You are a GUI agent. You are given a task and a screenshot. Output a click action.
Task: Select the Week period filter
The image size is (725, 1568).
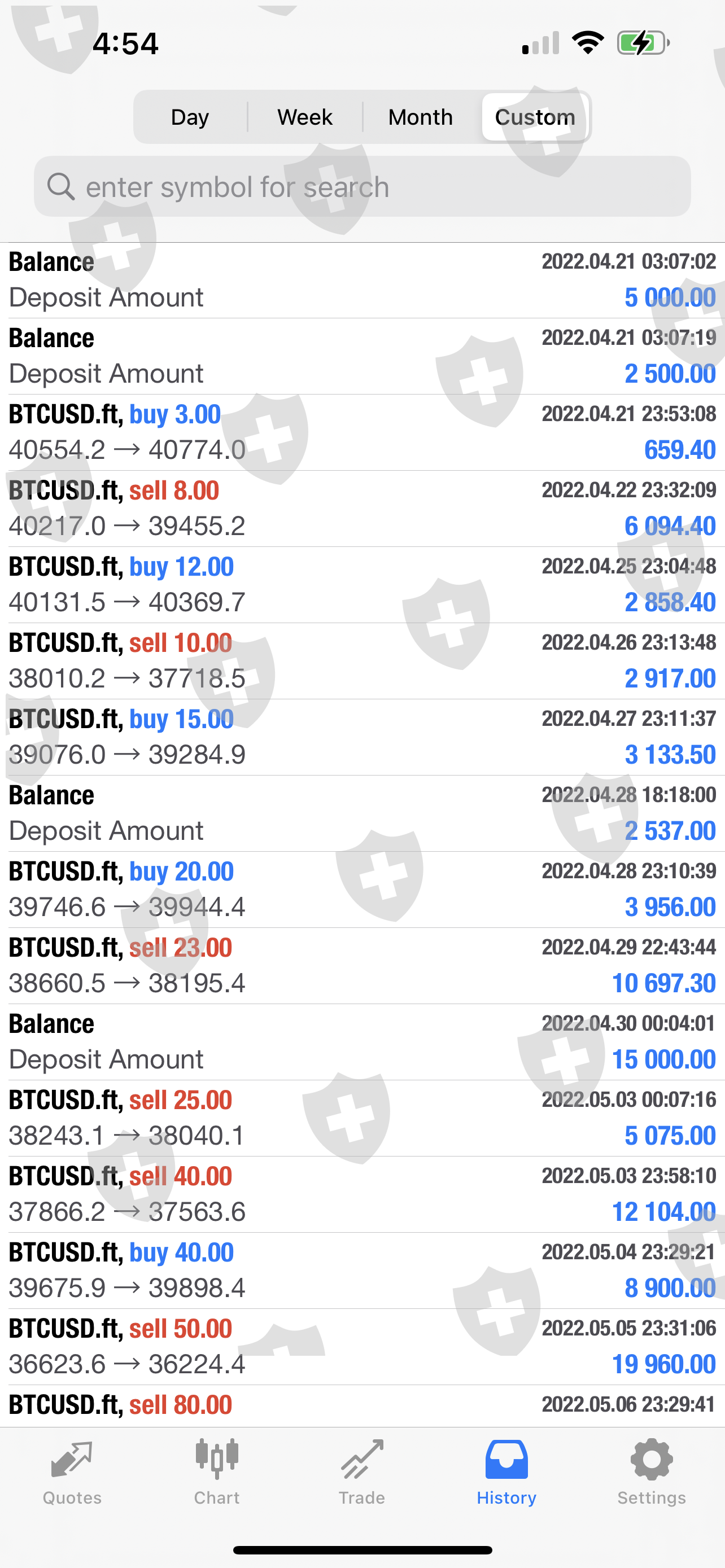click(x=305, y=117)
